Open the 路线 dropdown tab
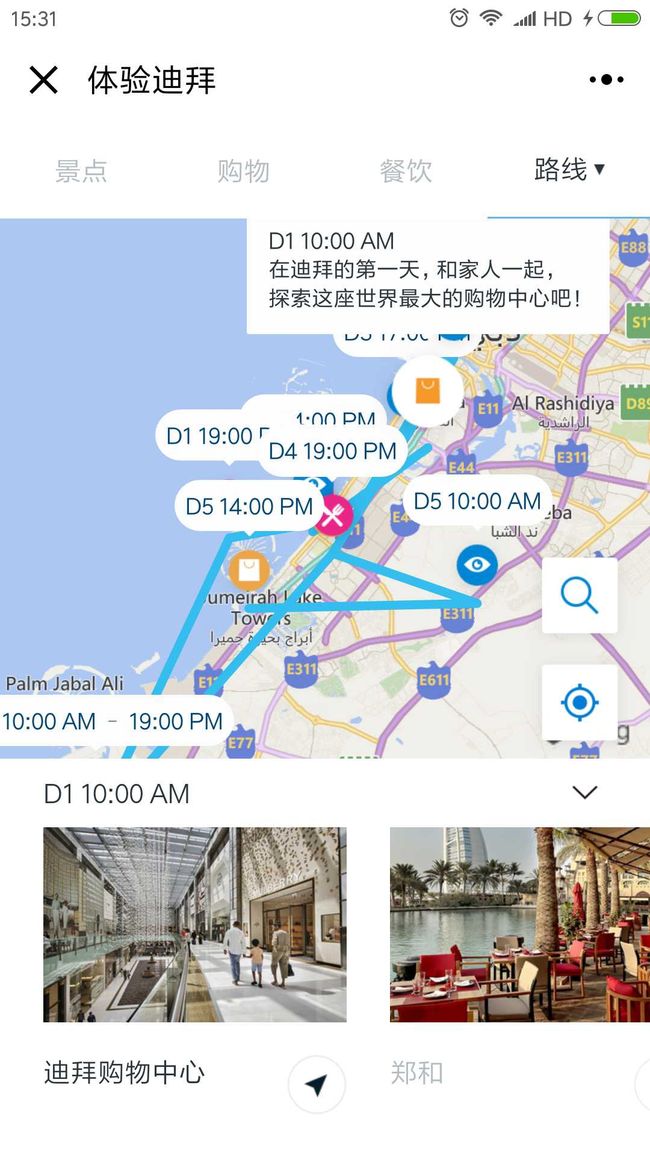 (x=569, y=170)
